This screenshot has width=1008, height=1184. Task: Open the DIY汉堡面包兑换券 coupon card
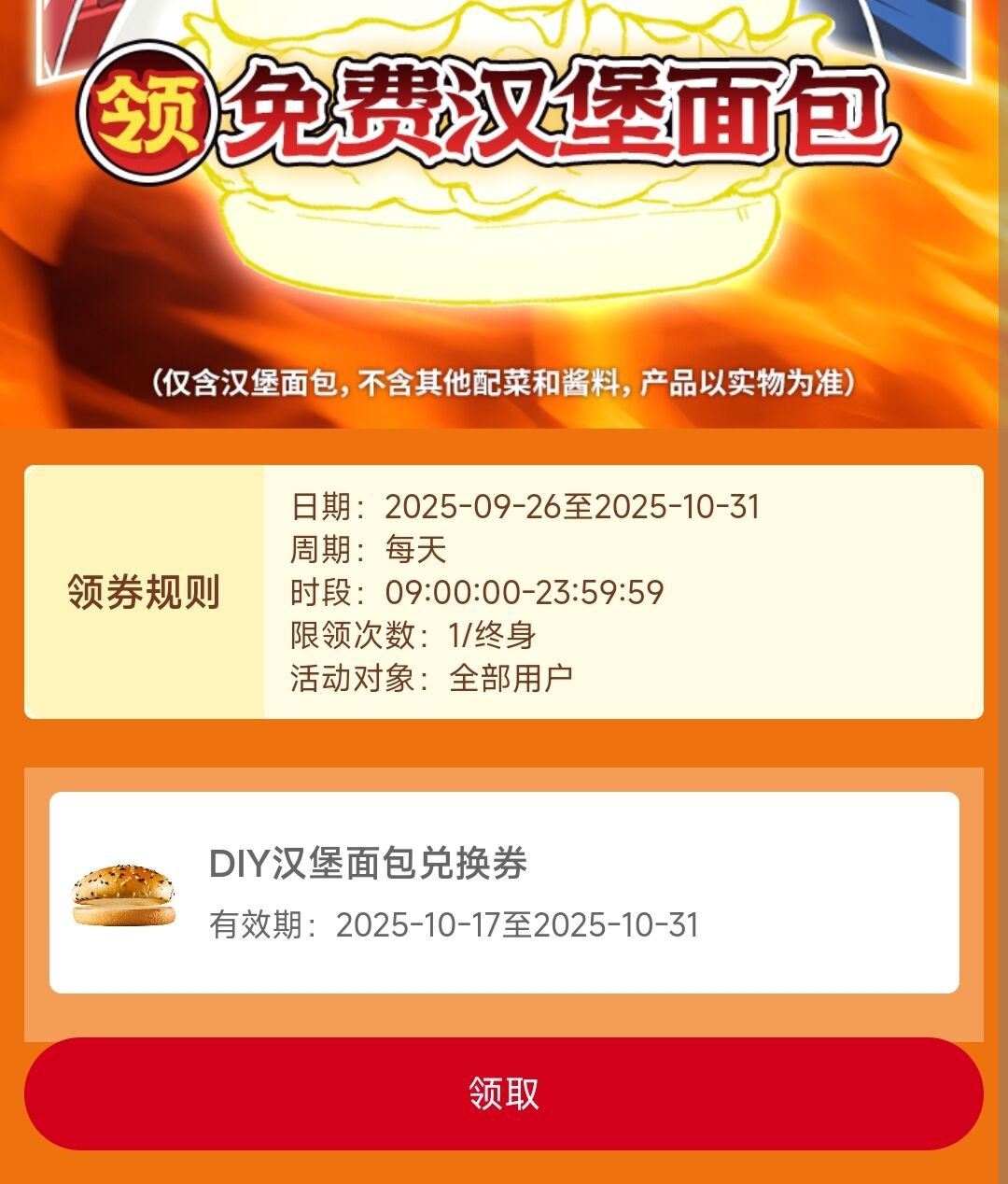click(x=503, y=892)
